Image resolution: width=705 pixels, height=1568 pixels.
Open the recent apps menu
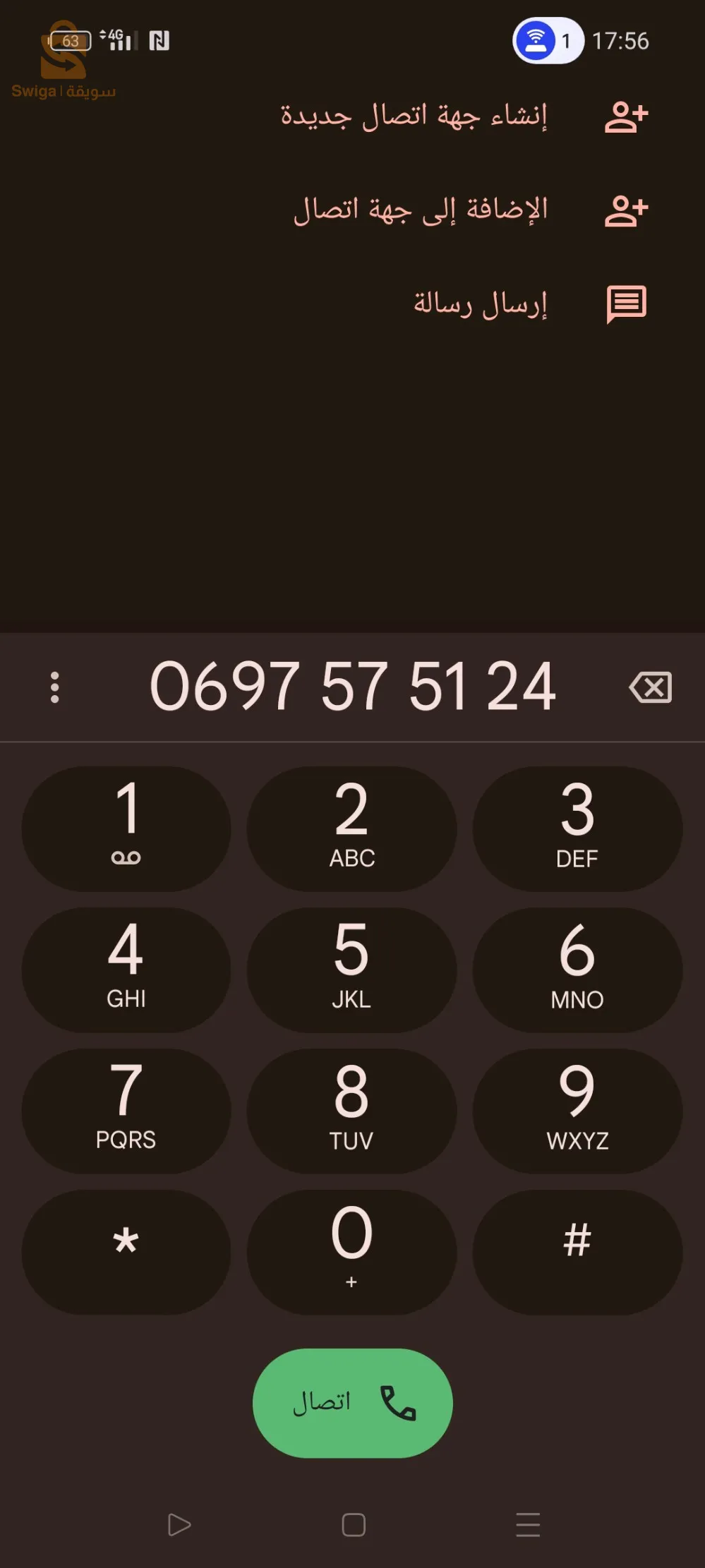click(528, 1524)
